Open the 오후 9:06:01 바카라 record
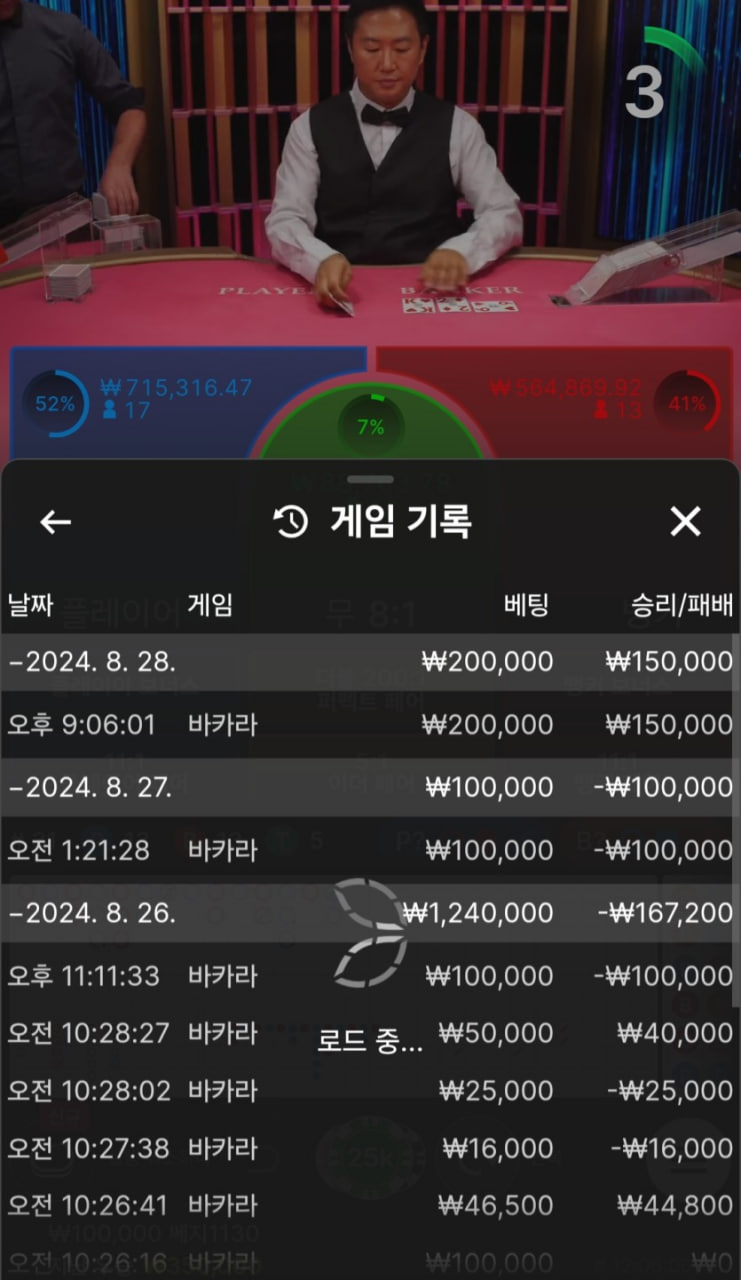 pos(368,725)
